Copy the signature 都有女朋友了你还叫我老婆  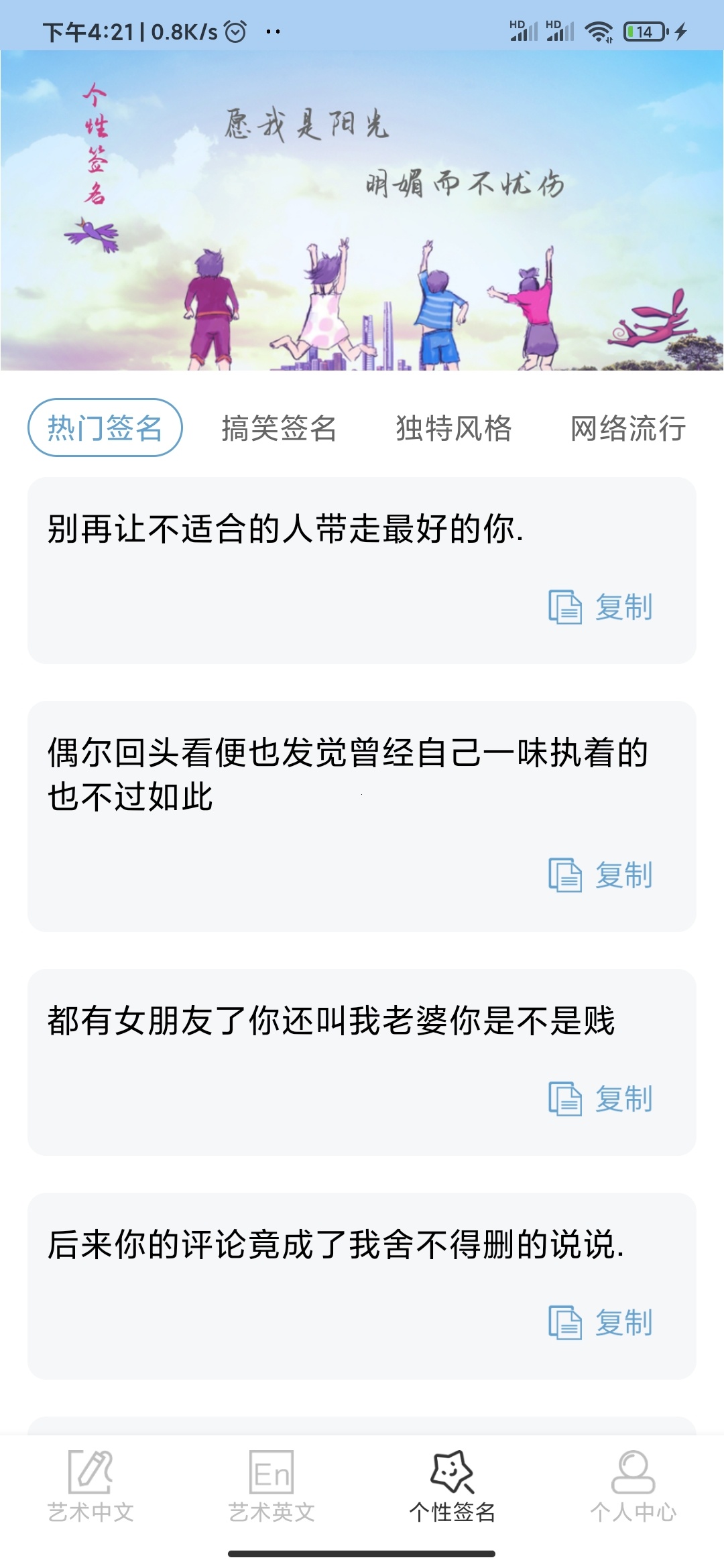(x=601, y=1099)
